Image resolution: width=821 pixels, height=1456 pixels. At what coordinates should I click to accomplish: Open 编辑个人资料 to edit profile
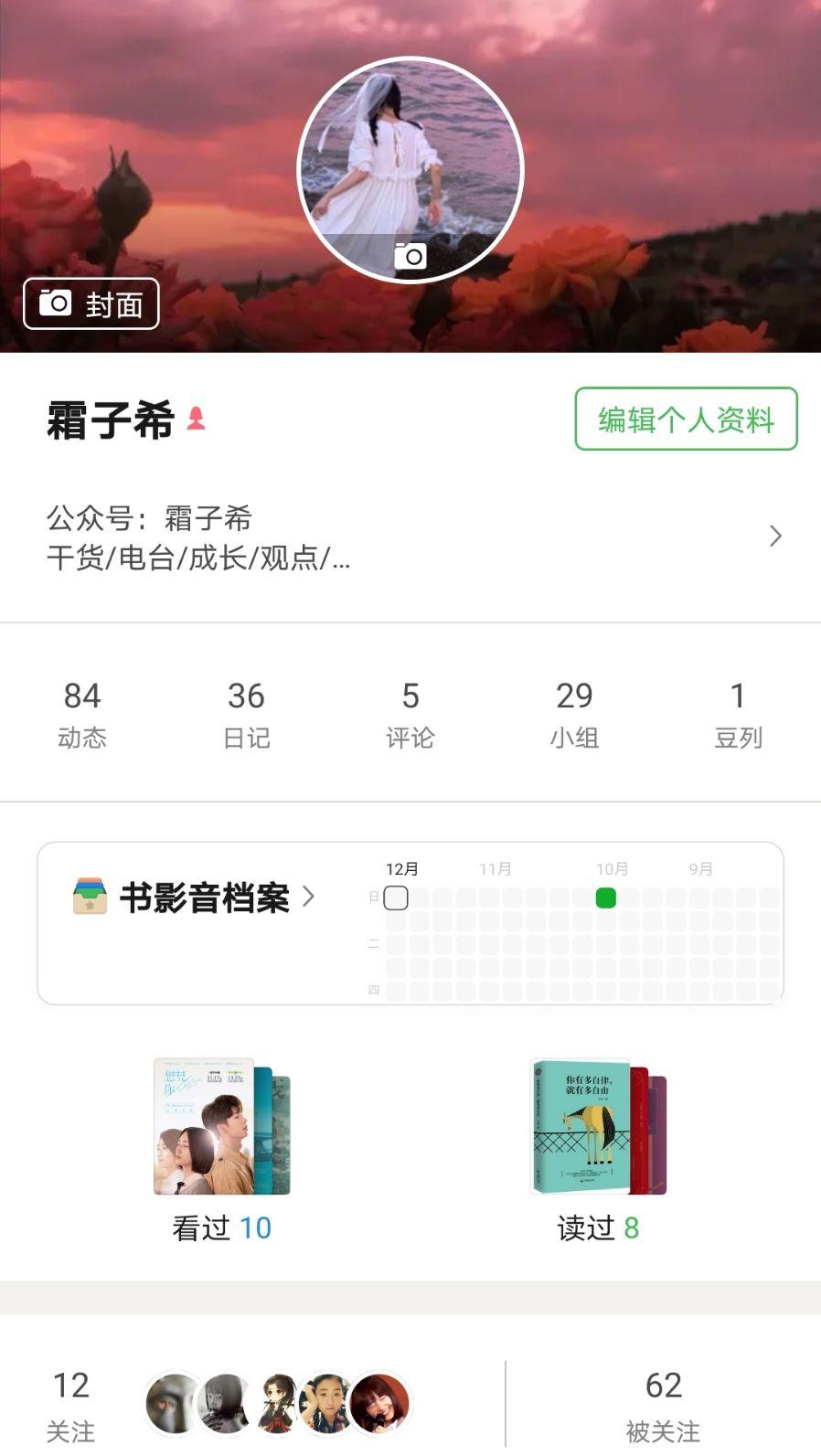pos(686,420)
